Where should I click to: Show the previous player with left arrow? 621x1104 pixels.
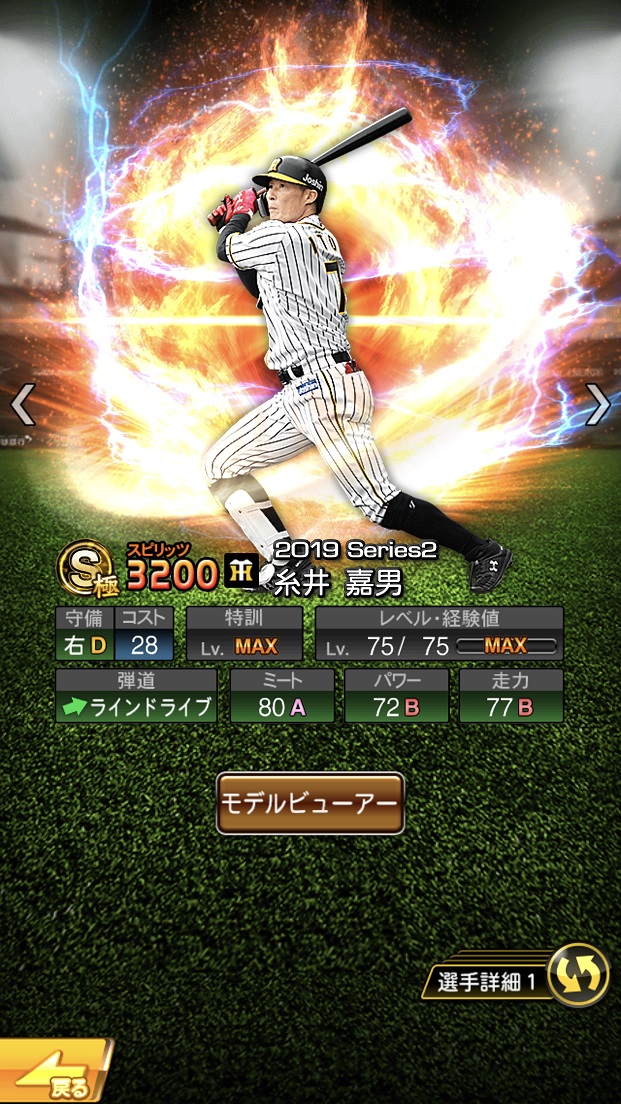click(x=23, y=405)
